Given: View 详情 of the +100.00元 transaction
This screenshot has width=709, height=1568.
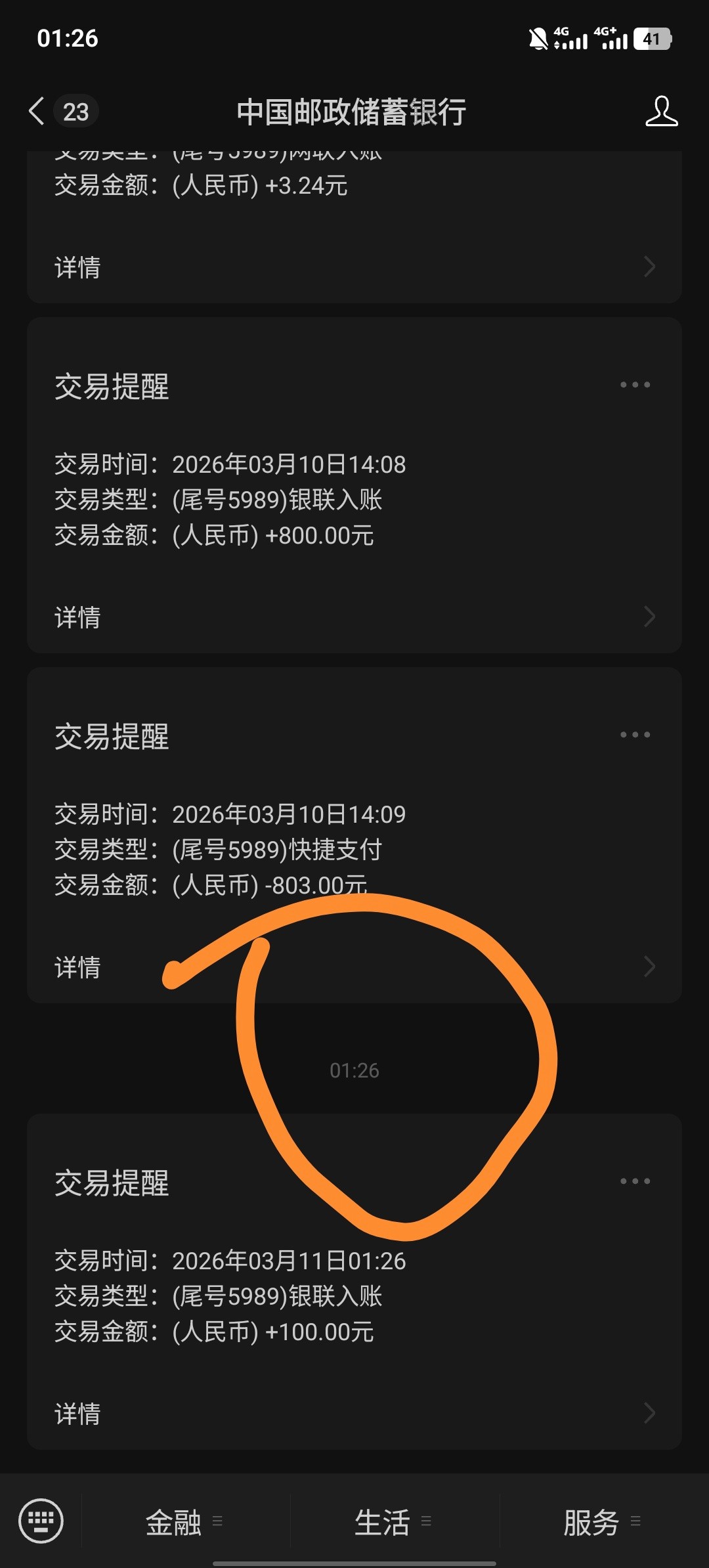Looking at the screenshot, I should click(x=354, y=1414).
